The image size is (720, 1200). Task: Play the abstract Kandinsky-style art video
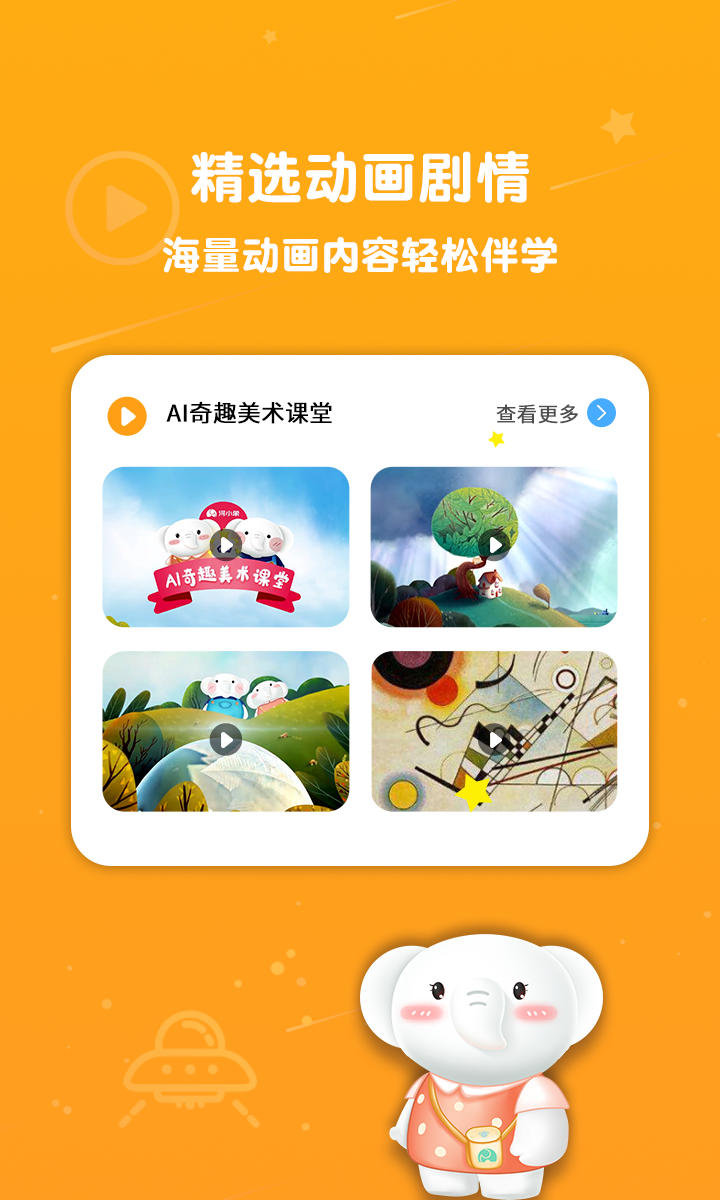495,740
